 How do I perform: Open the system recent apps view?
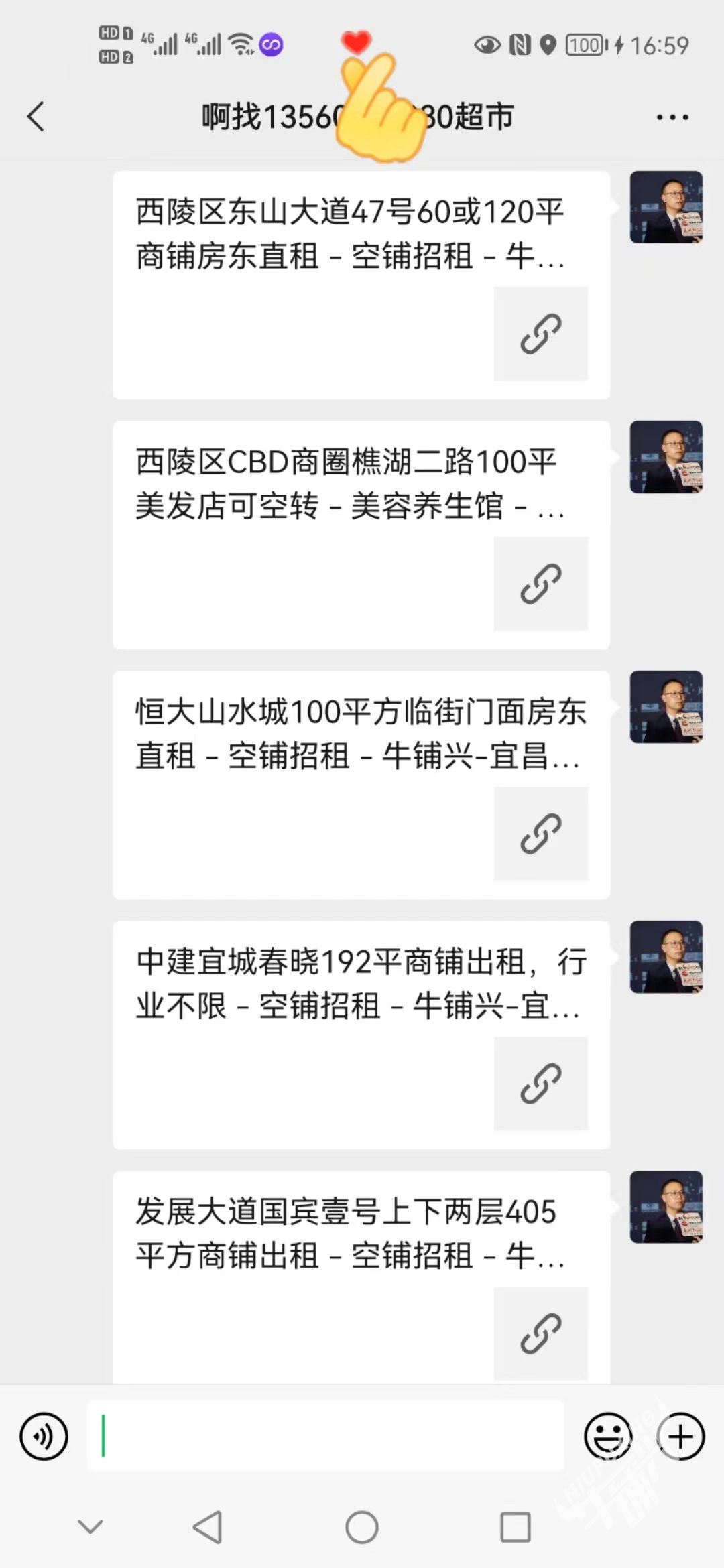point(516,1527)
